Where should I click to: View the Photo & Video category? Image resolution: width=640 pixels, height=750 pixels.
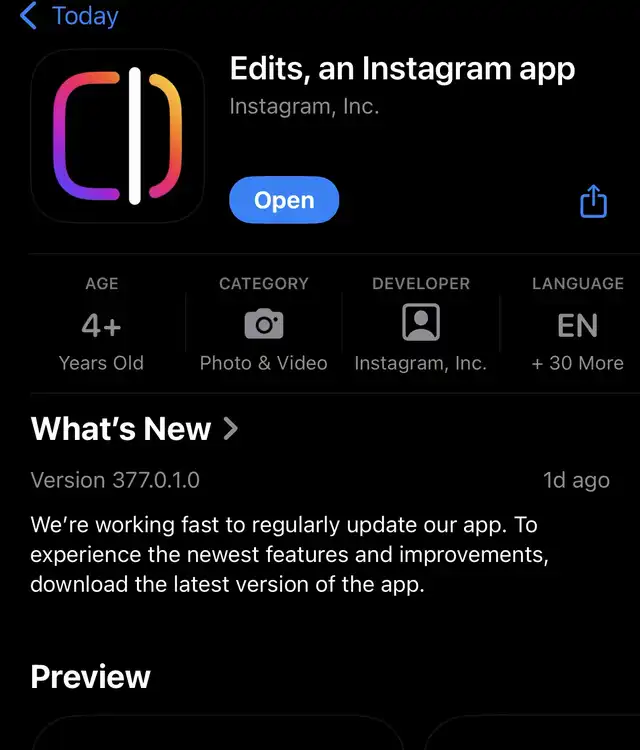click(263, 325)
